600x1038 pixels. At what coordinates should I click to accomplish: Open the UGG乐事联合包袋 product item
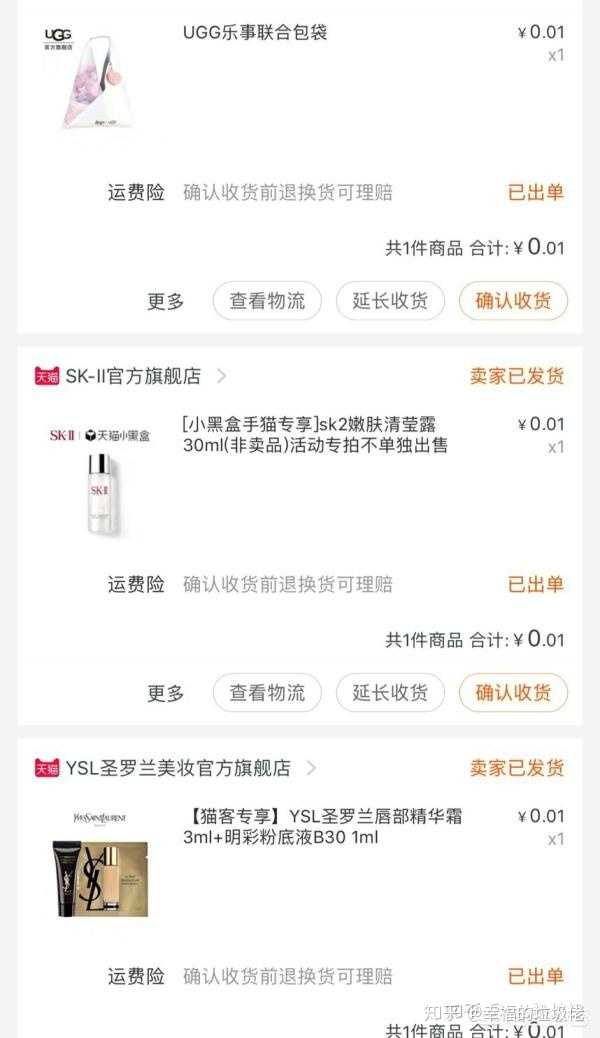click(255, 32)
